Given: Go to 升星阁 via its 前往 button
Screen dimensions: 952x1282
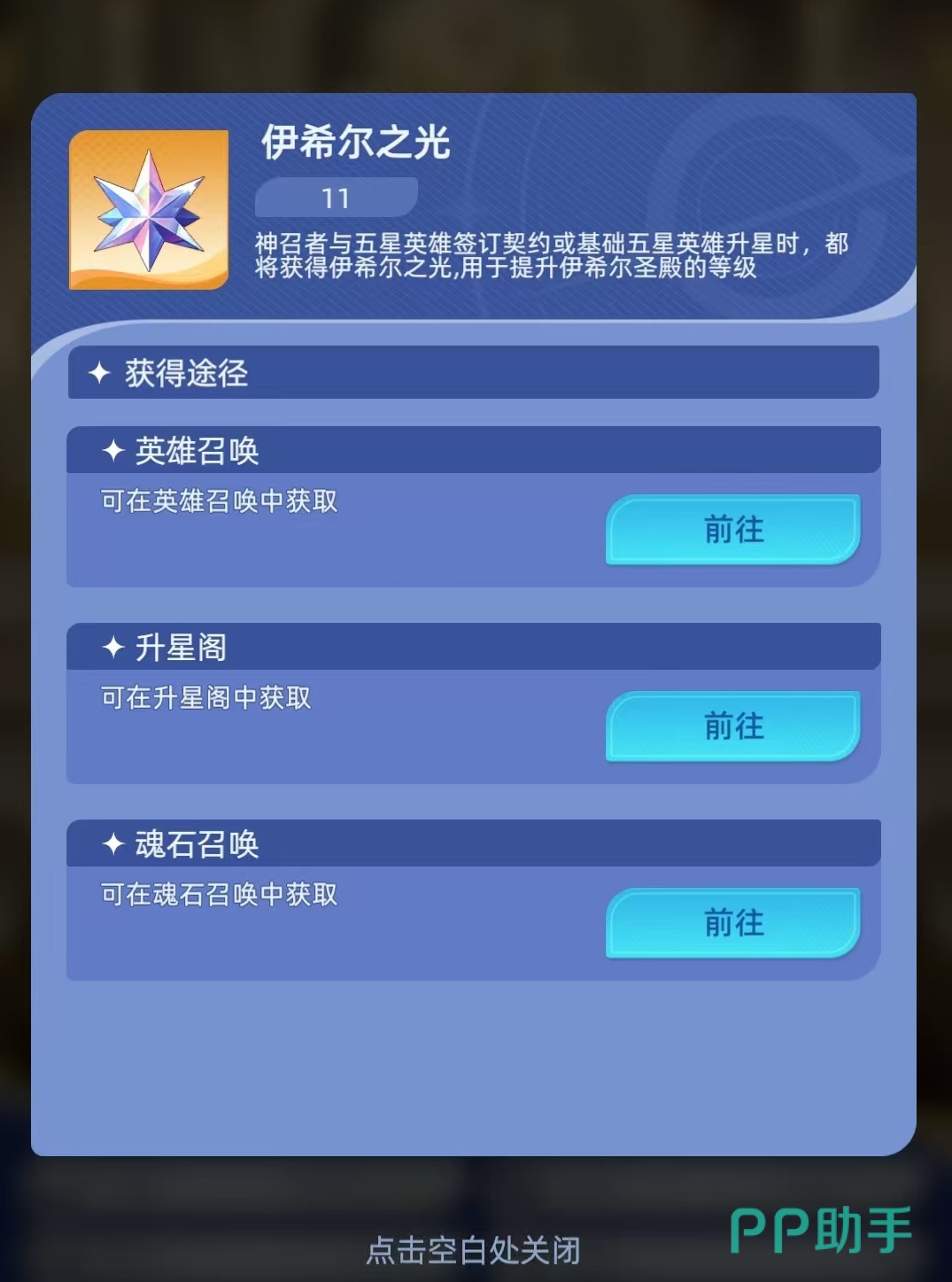Looking at the screenshot, I should tap(732, 726).
